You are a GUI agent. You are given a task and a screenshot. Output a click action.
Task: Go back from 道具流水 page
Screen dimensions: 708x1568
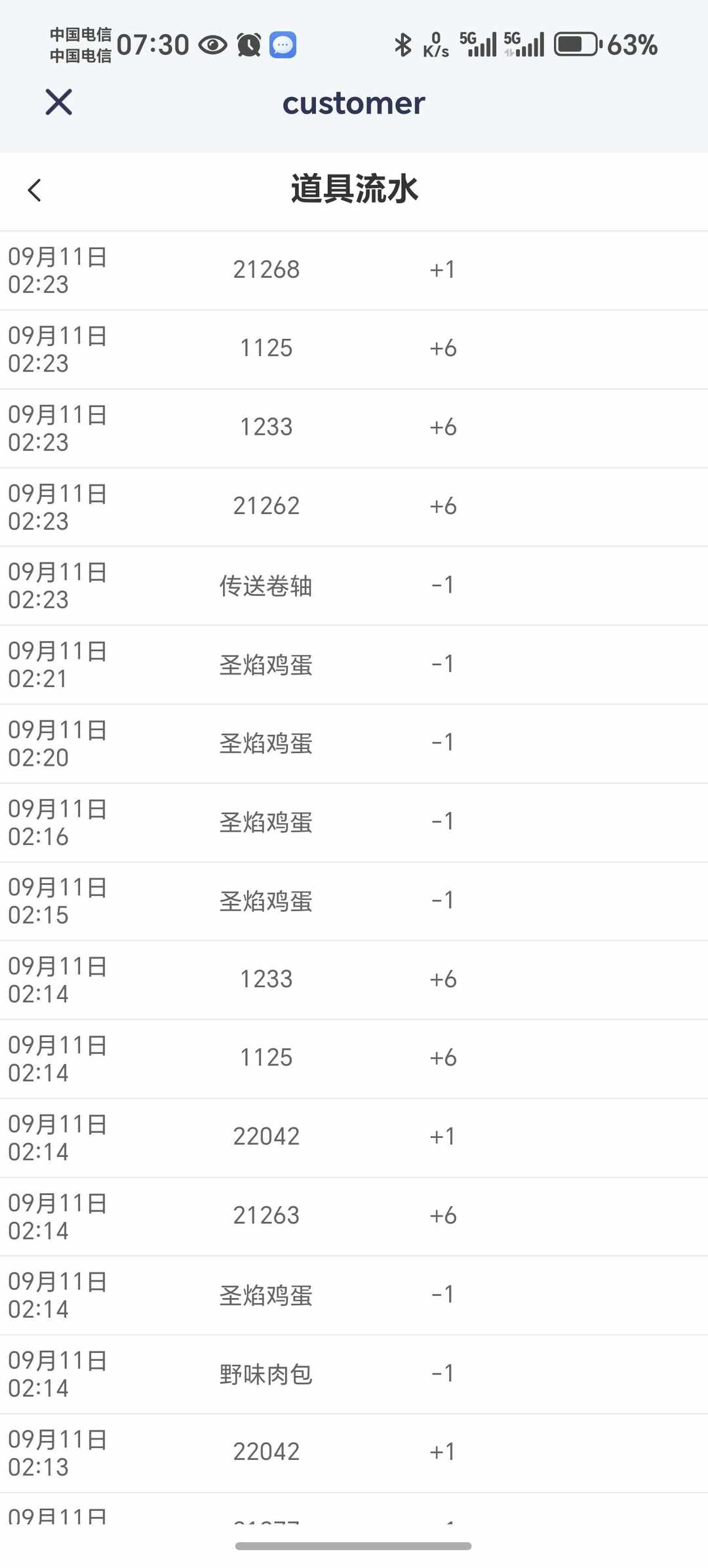(x=35, y=190)
